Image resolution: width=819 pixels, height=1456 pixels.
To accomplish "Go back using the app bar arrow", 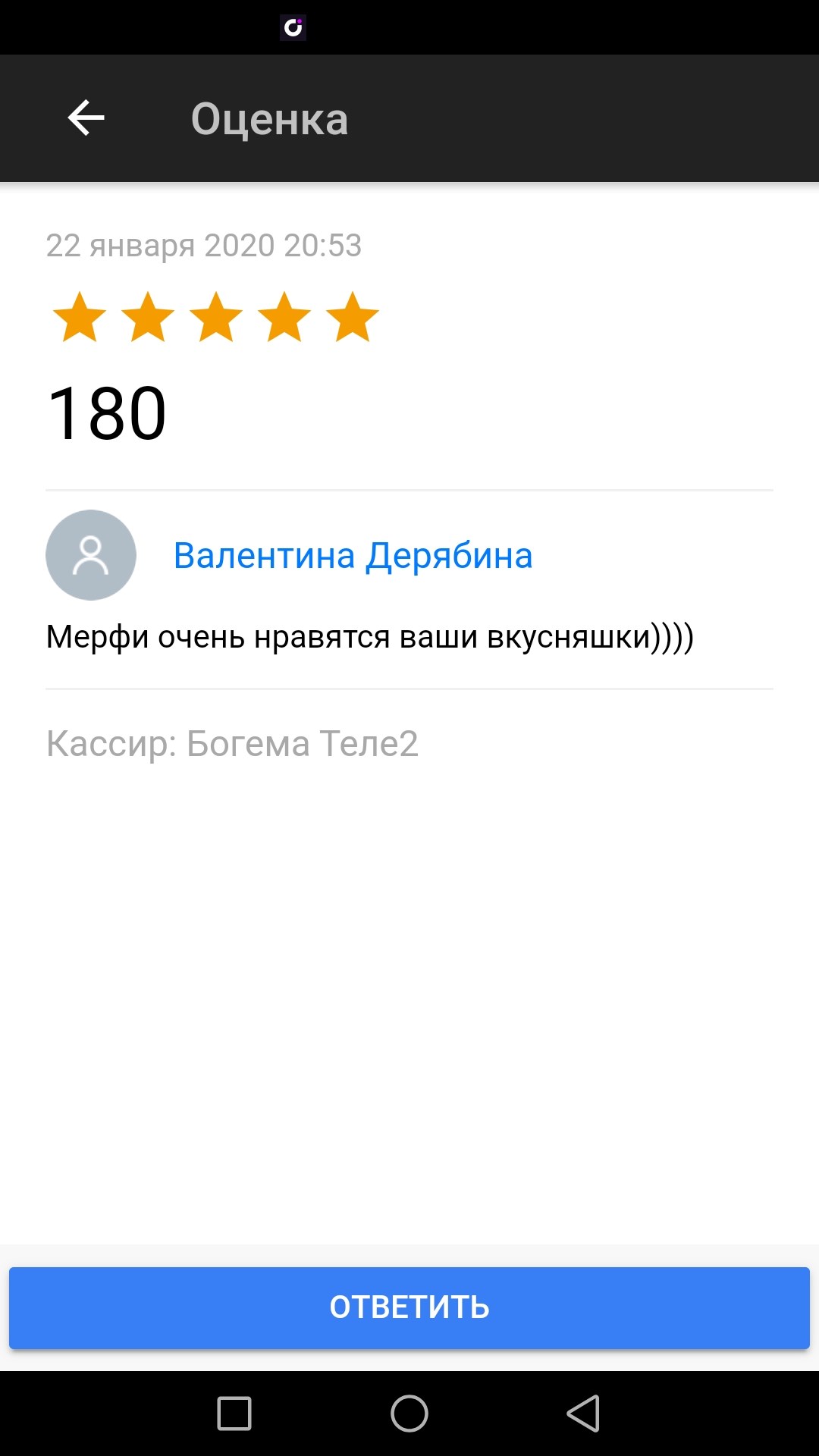I will [86, 118].
